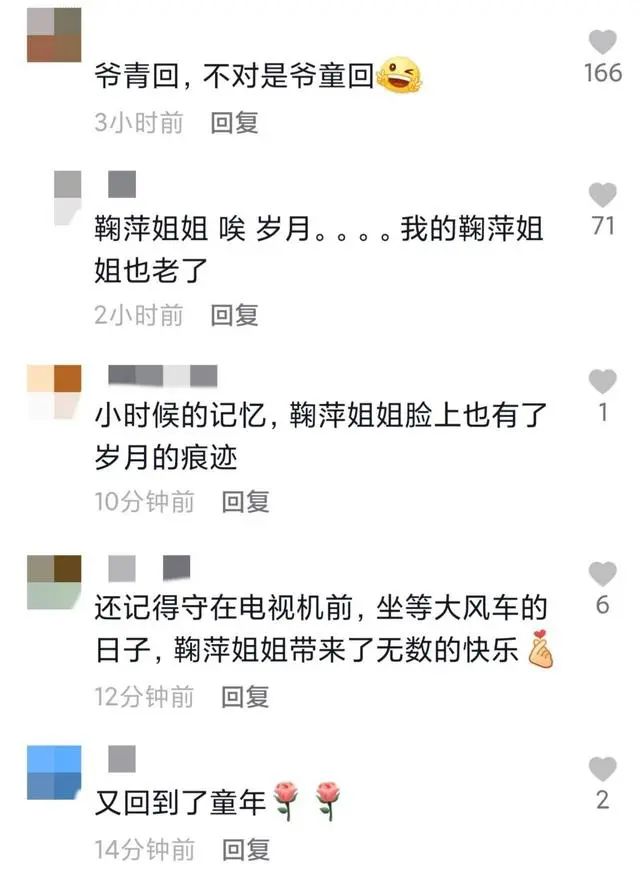640x881 pixels.
Task: Reply to the comment posted 2小时前
Action: click(235, 315)
